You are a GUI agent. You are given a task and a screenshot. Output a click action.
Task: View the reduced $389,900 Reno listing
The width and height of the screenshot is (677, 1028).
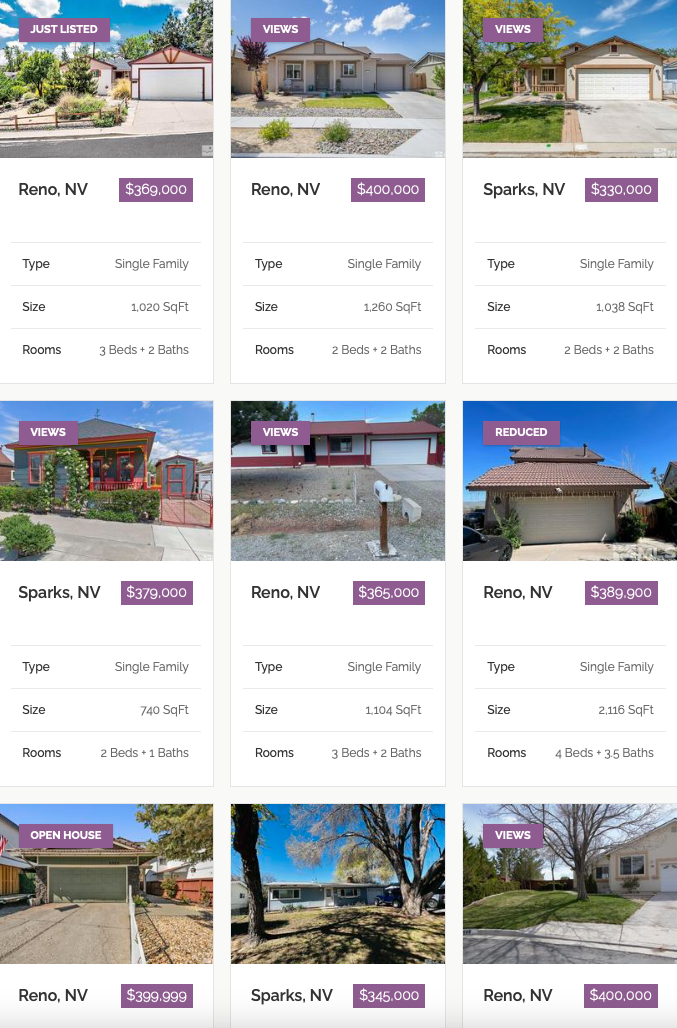[569, 482]
